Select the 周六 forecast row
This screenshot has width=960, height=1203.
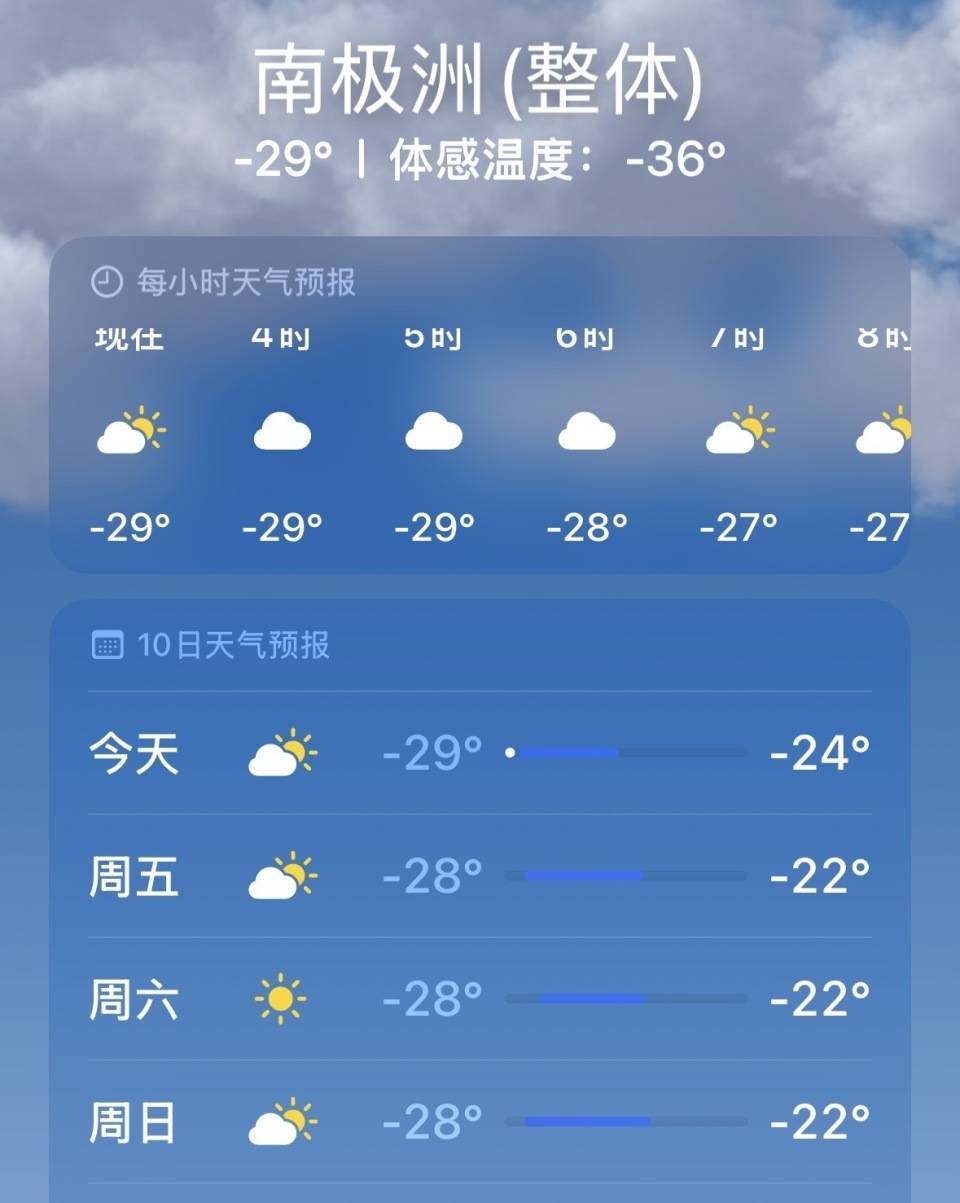pyautogui.click(x=479, y=999)
